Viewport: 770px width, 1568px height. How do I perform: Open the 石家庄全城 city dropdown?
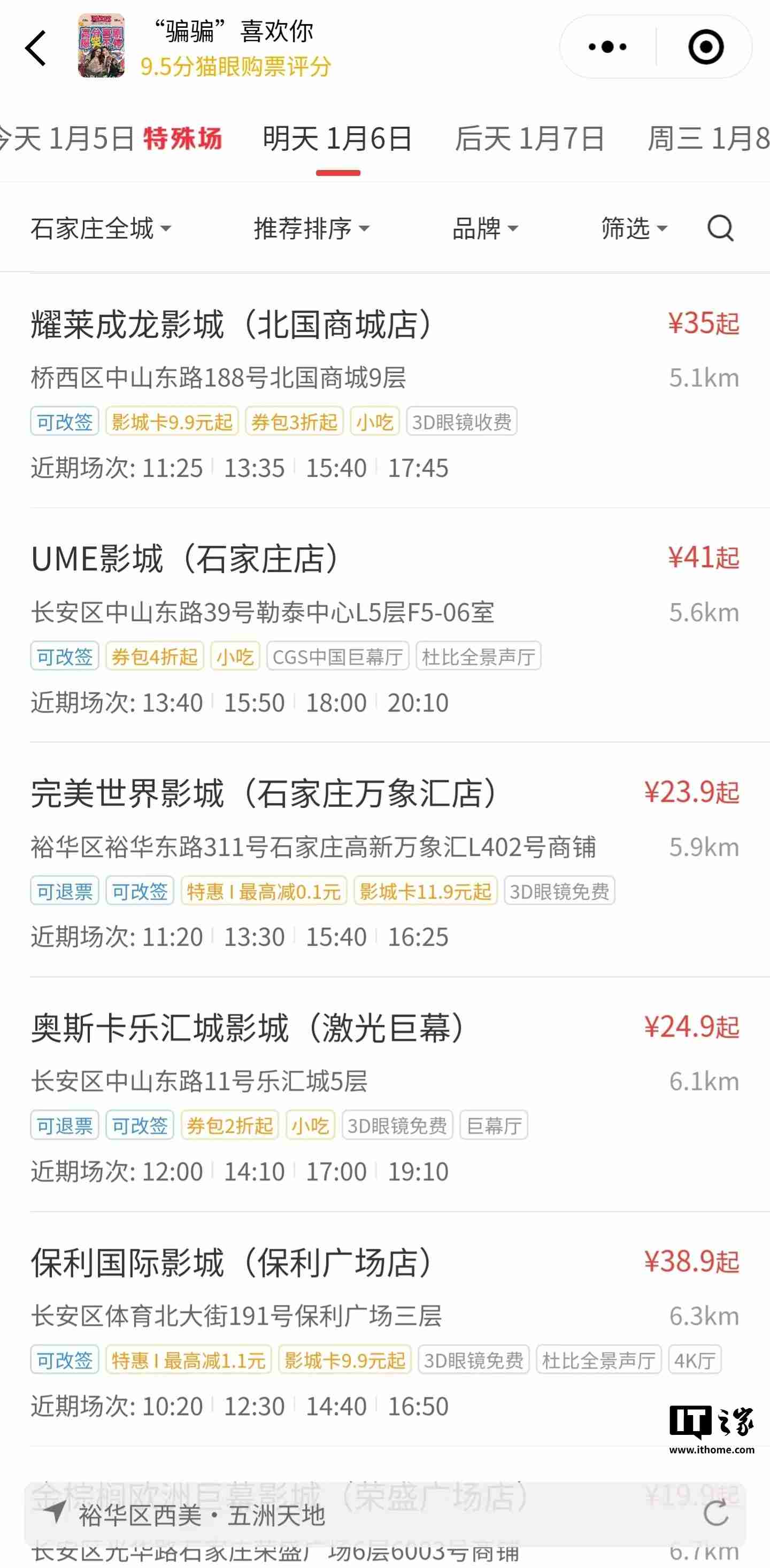coord(101,229)
